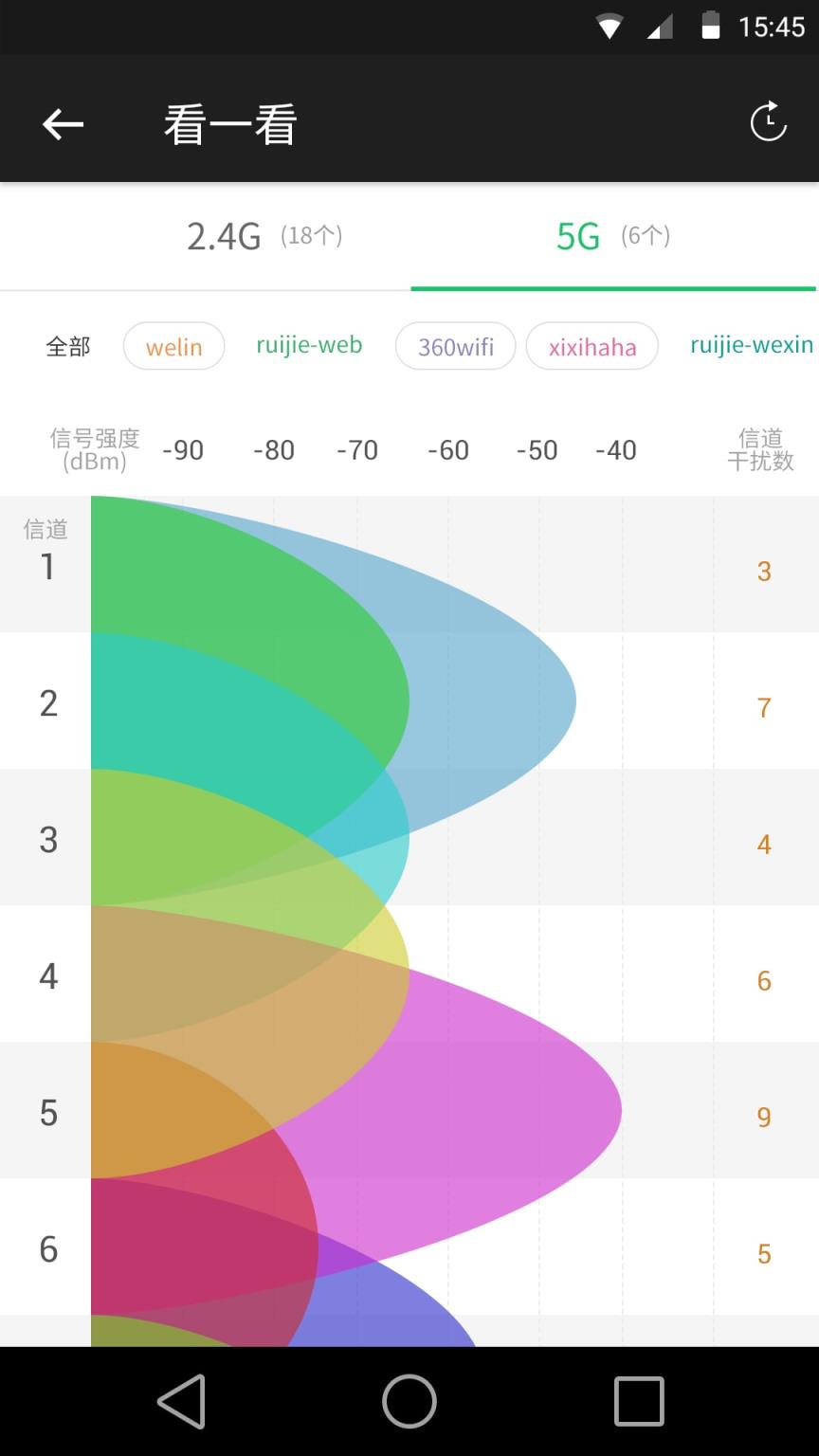Tap interference count 9 for channel 5
819x1456 pixels.
point(763,1118)
